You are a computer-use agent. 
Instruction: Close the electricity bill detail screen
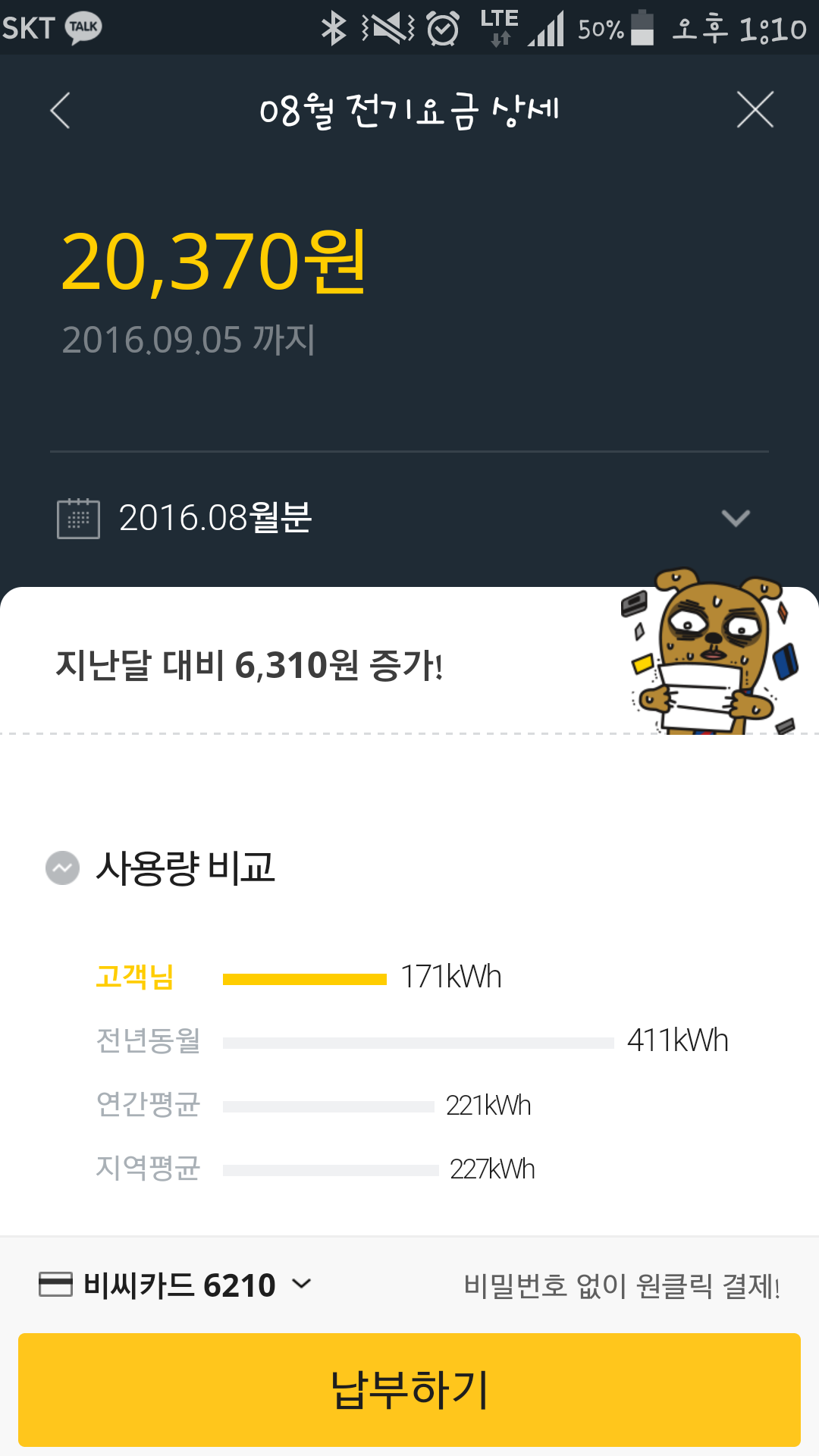point(755,110)
